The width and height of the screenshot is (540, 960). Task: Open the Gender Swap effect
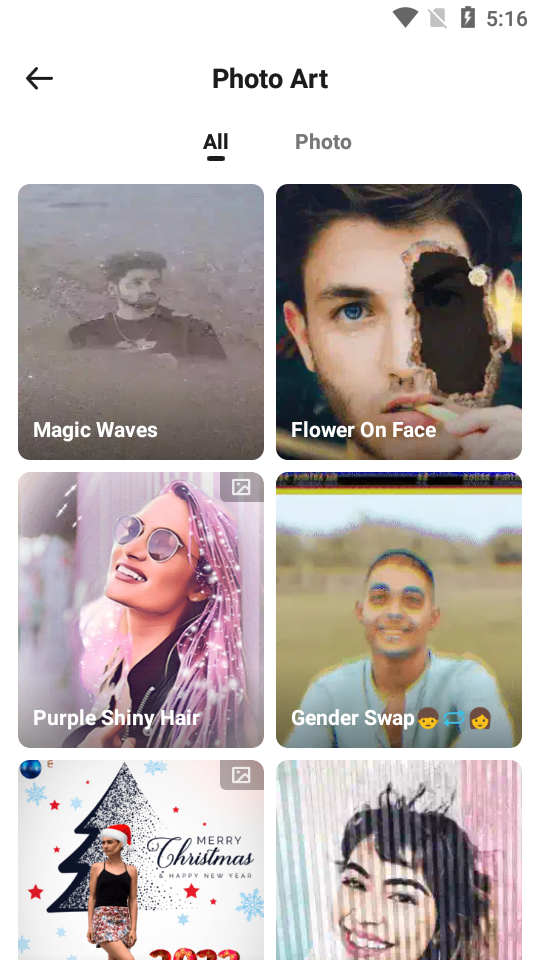[x=399, y=609]
